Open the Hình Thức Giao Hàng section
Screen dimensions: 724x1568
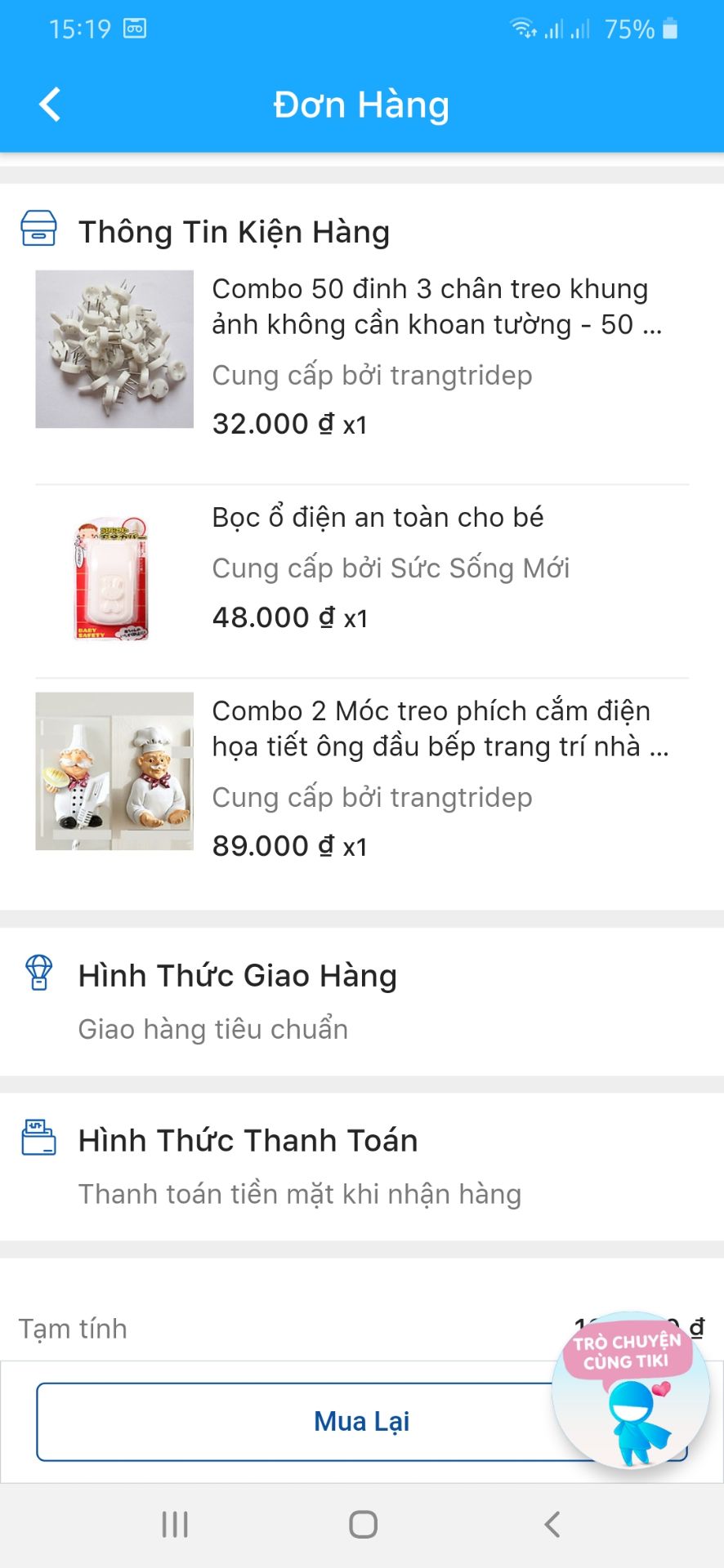237,974
